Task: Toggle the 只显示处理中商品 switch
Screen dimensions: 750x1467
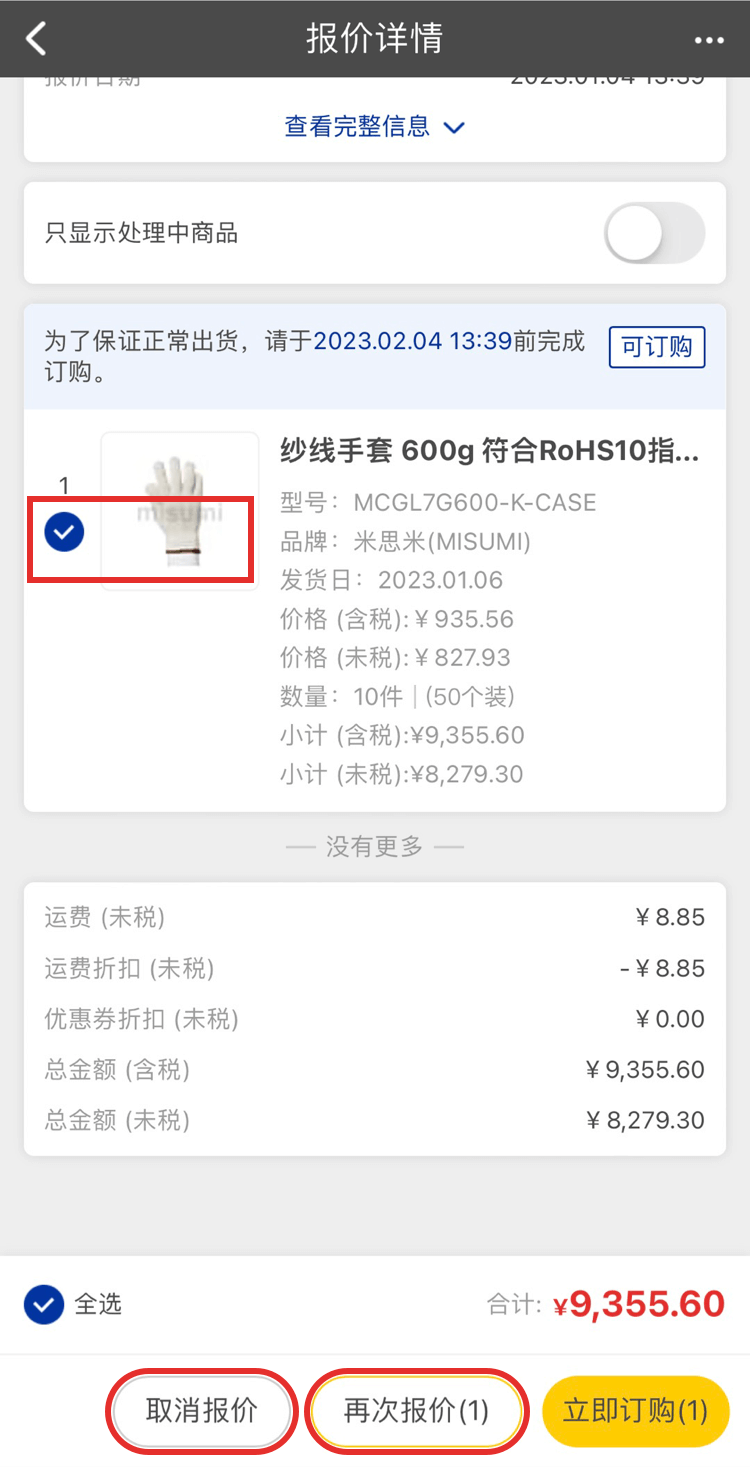Action: tap(654, 234)
